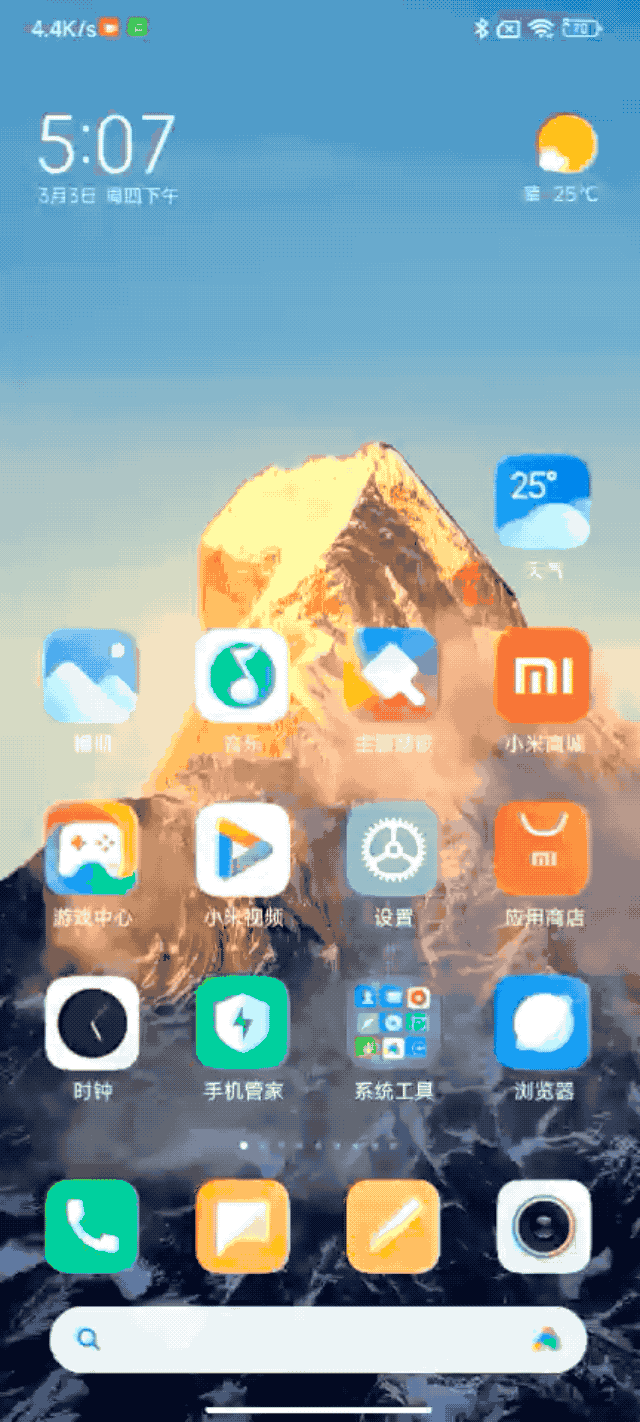This screenshot has width=640, height=1422.
Task: Launch 手机管家 security app
Action: click(x=242, y=1023)
